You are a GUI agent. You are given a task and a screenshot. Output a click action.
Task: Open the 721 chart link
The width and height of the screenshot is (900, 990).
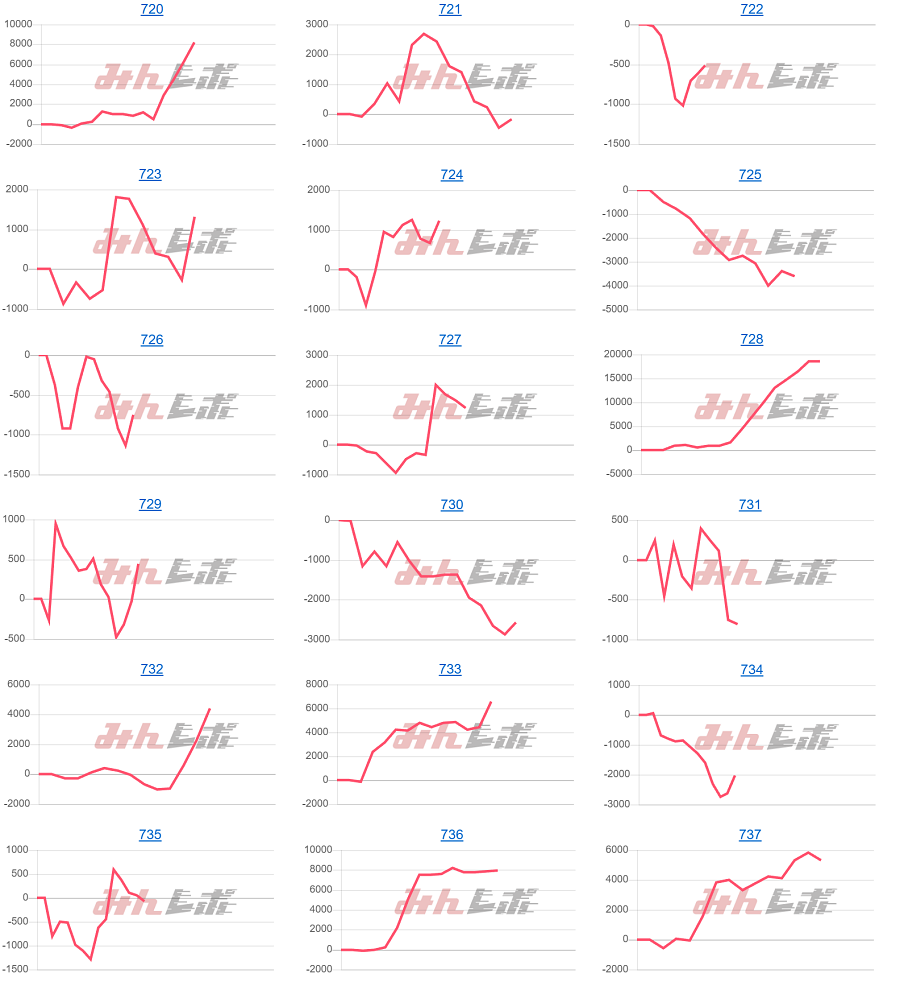(450, 10)
